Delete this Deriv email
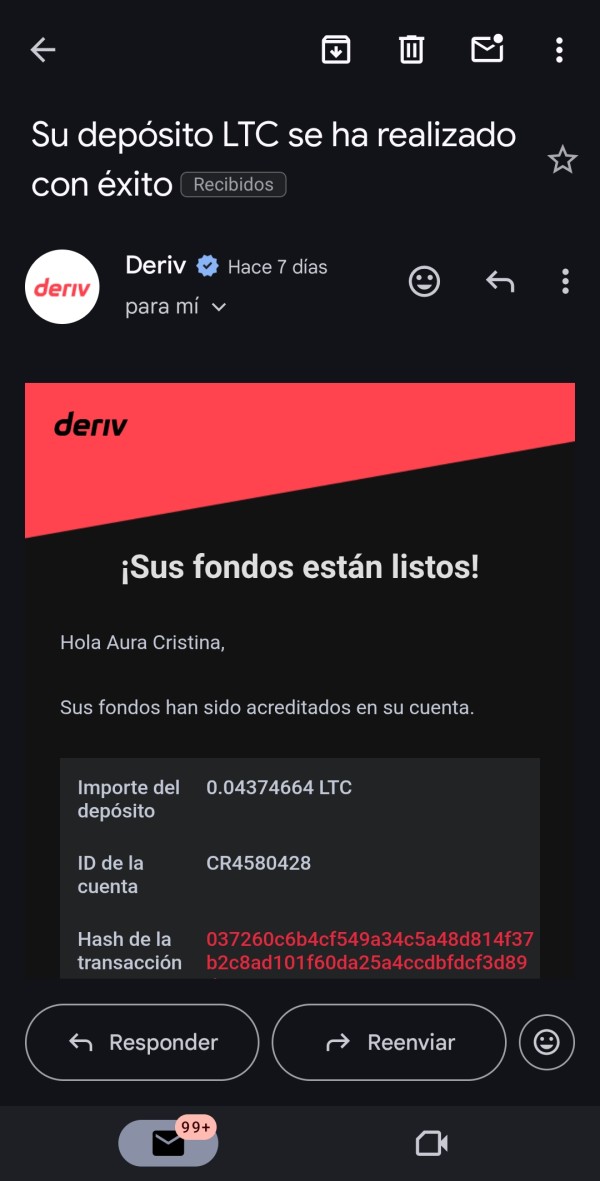The width and height of the screenshot is (600, 1181). (x=411, y=49)
